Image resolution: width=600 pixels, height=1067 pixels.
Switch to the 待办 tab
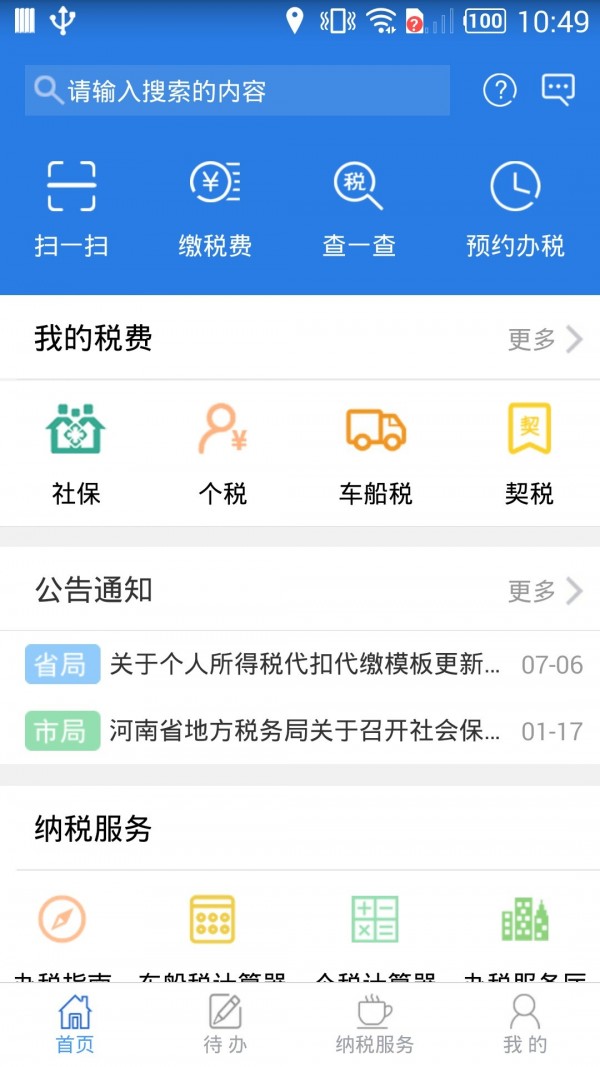(x=225, y=1025)
